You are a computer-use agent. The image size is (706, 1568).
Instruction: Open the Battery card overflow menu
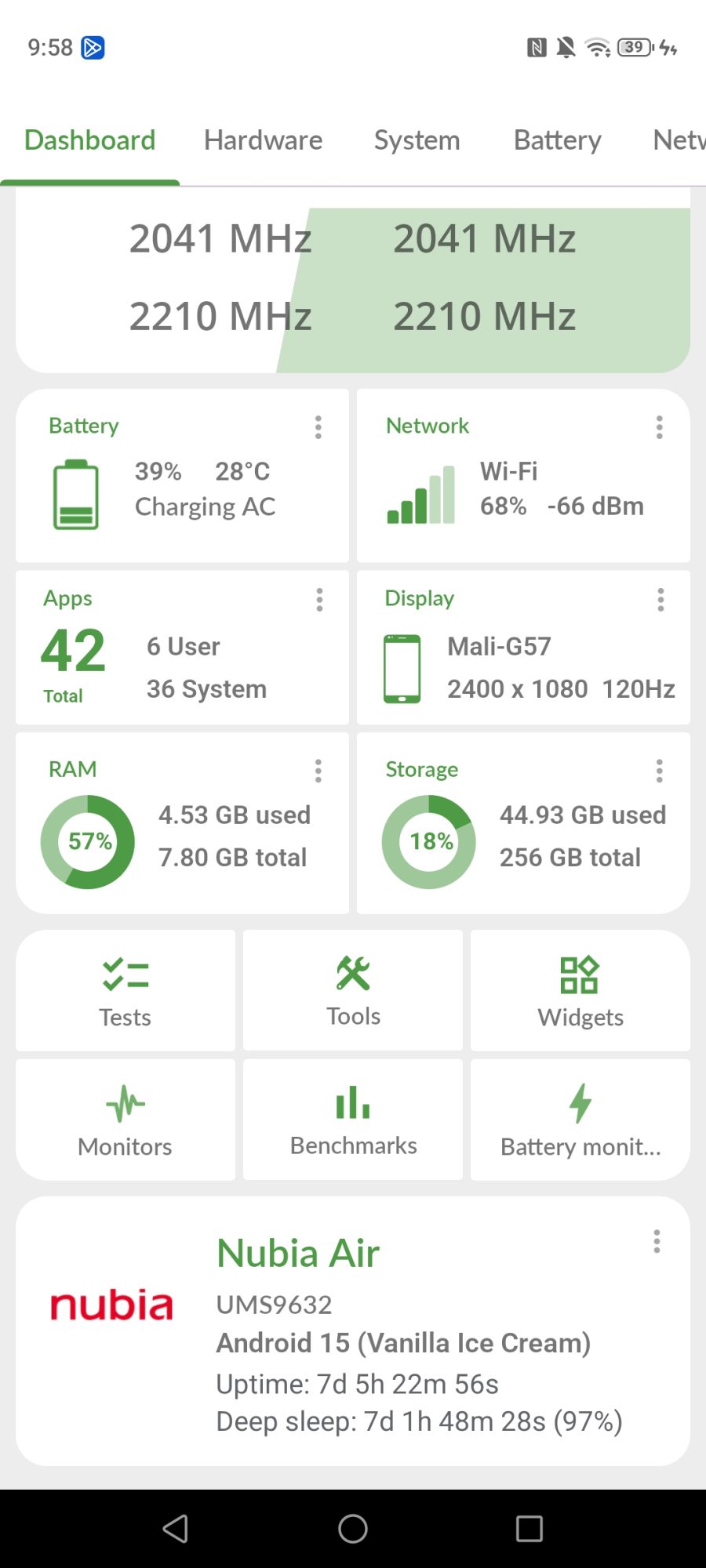click(x=318, y=427)
